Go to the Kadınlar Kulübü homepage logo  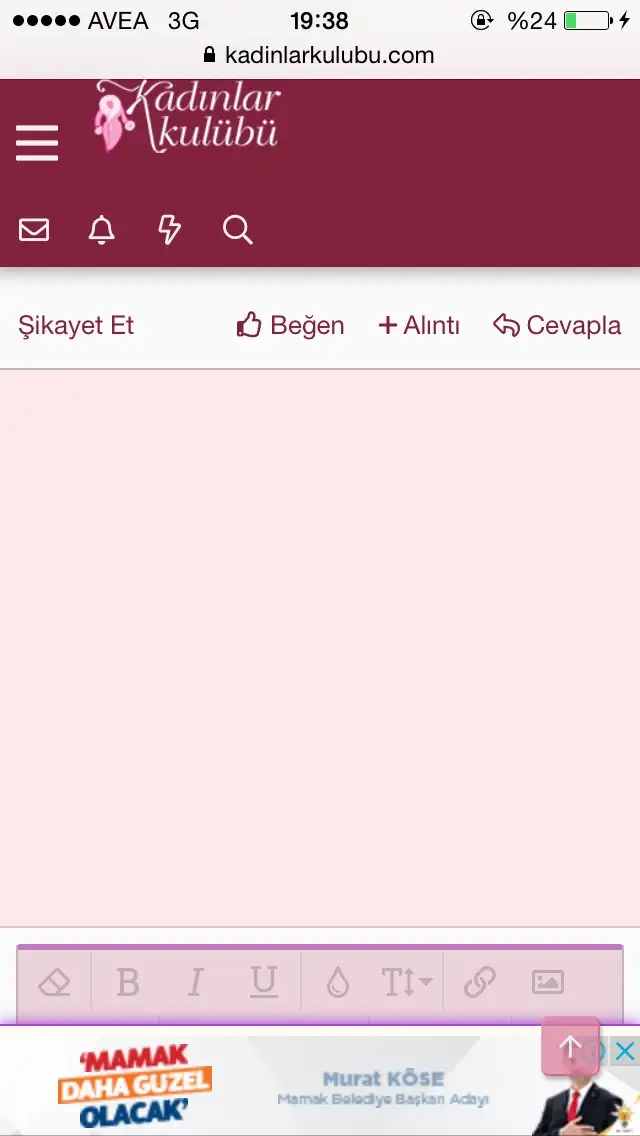[x=188, y=117]
